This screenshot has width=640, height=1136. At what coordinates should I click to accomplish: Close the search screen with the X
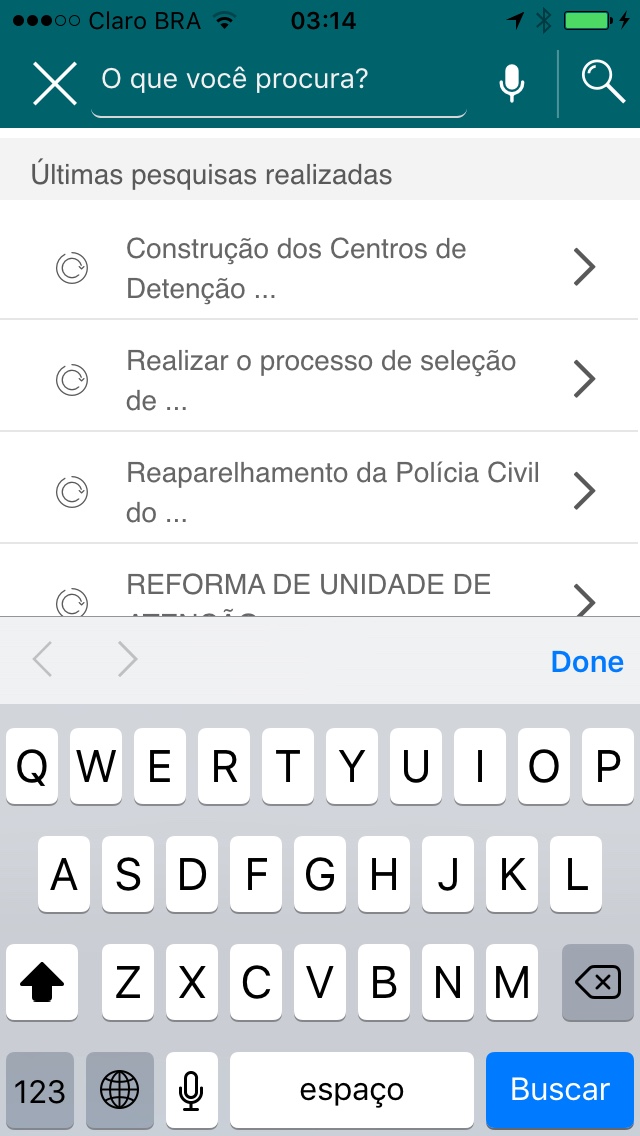point(55,82)
